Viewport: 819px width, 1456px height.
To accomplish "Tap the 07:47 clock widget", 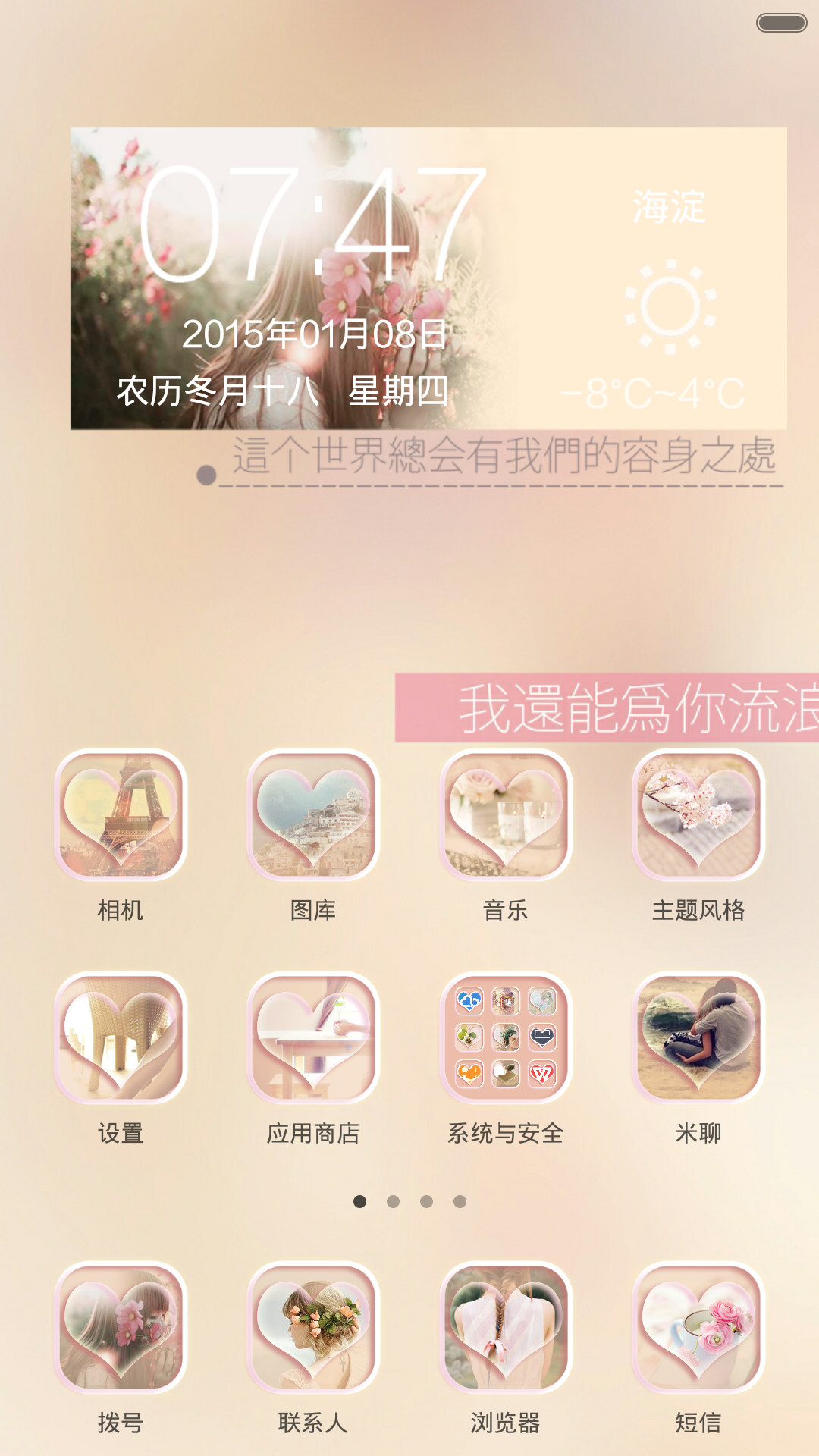I will (x=312, y=224).
